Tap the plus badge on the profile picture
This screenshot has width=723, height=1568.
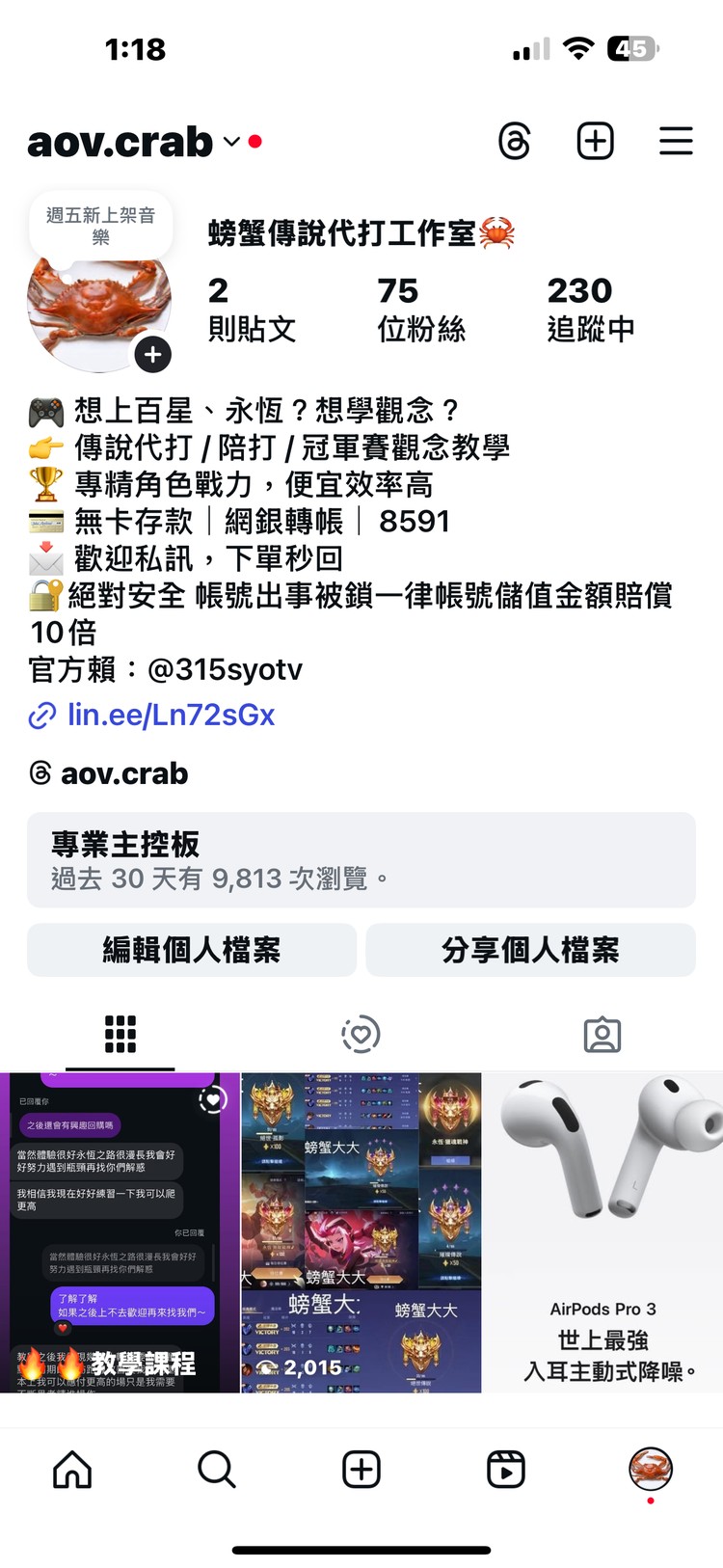(x=152, y=355)
